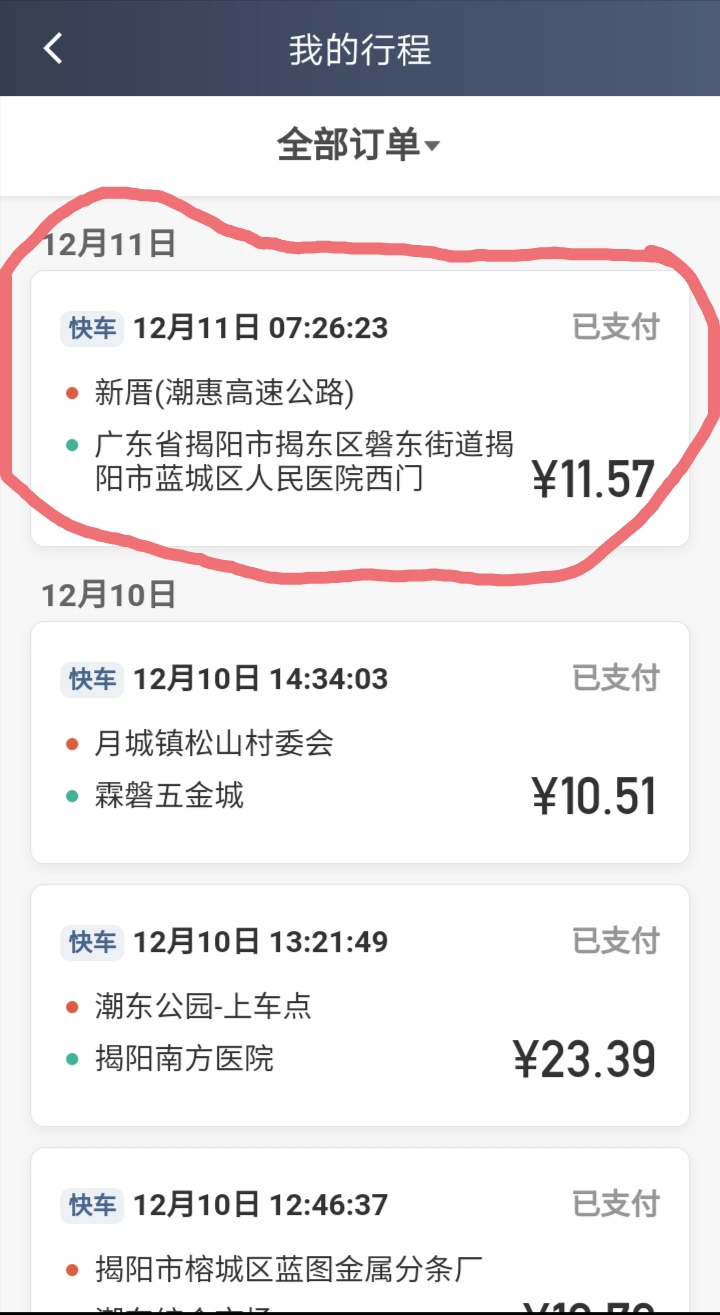Tap the ¥10.51 fare on the 松山村委会 trip

(591, 795)
